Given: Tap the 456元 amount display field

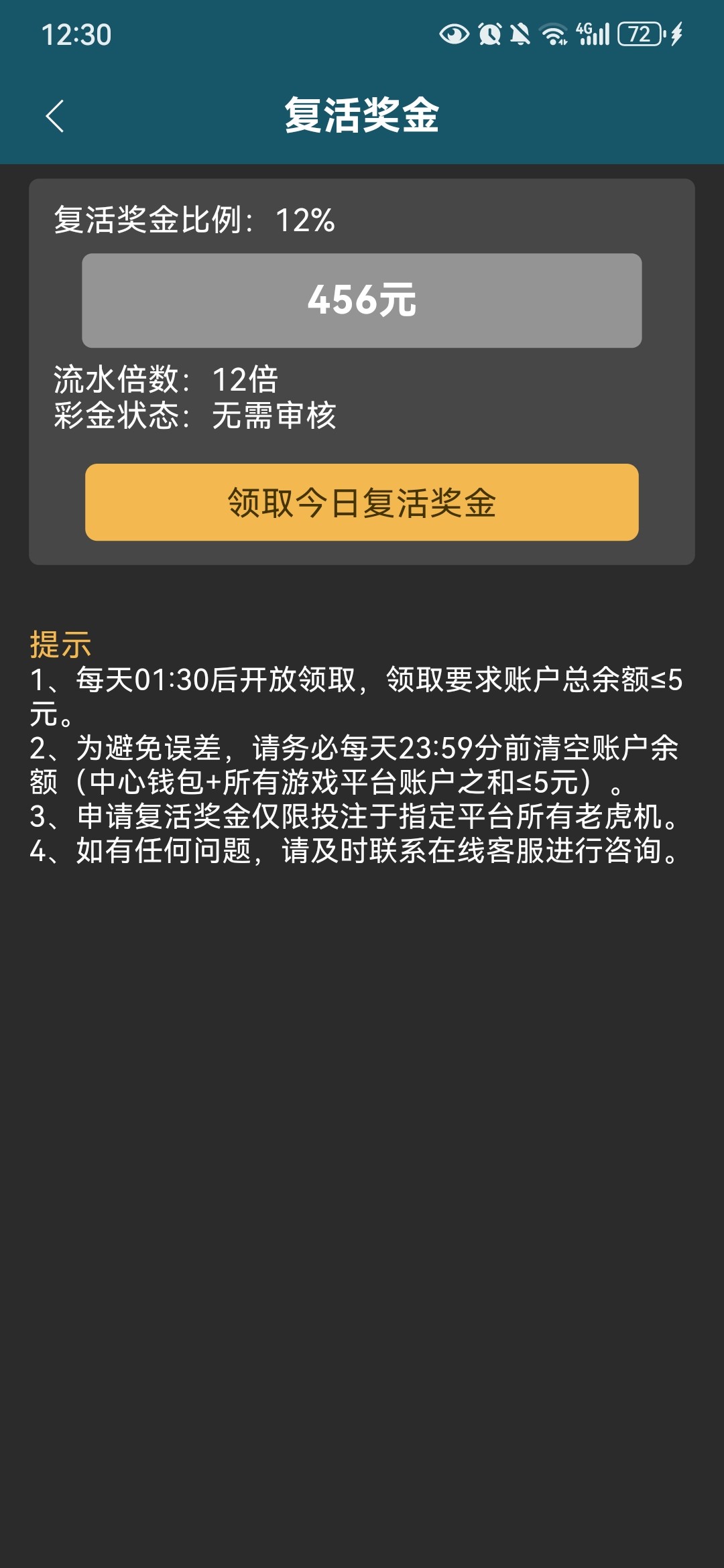Looking at the screenshot, I should 362,301.
